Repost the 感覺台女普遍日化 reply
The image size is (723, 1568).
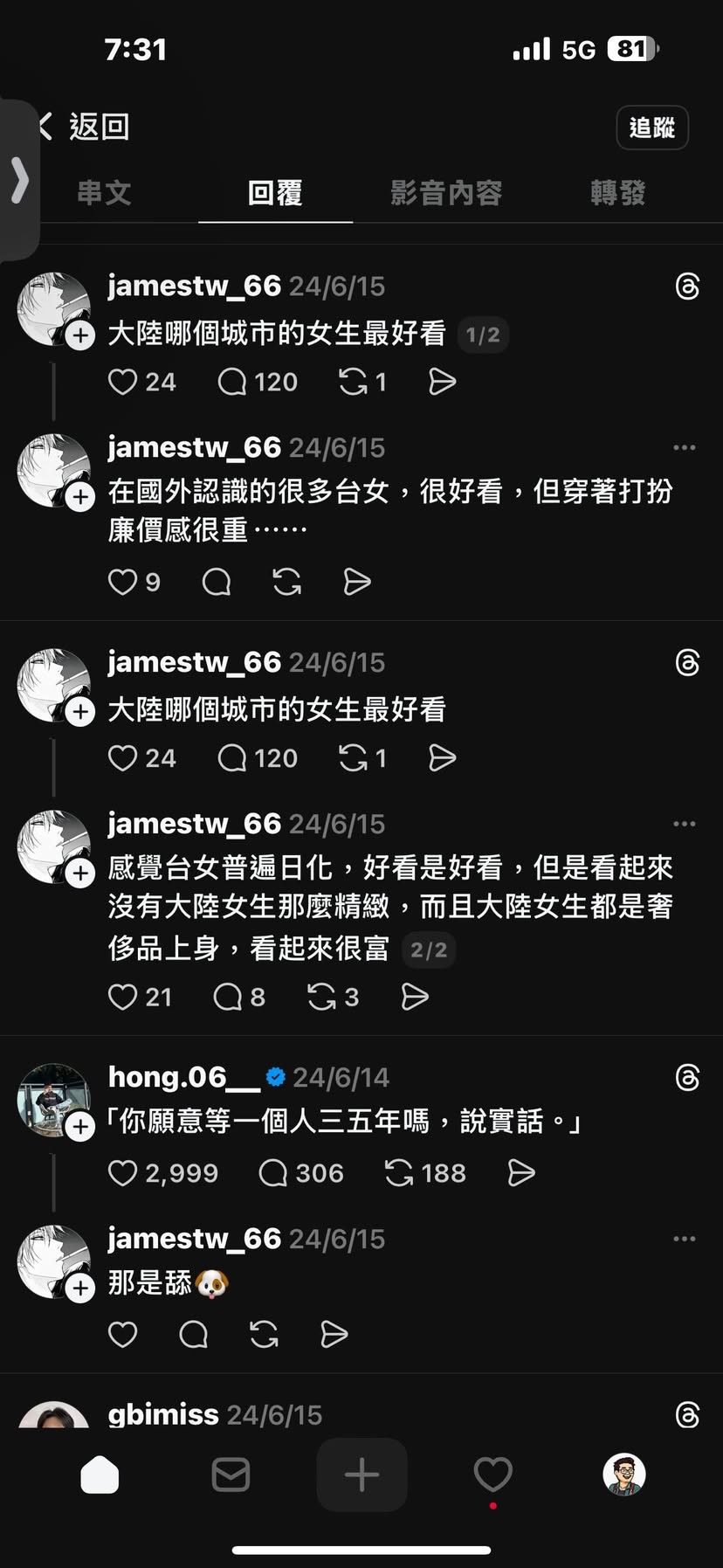coord(321,997)
